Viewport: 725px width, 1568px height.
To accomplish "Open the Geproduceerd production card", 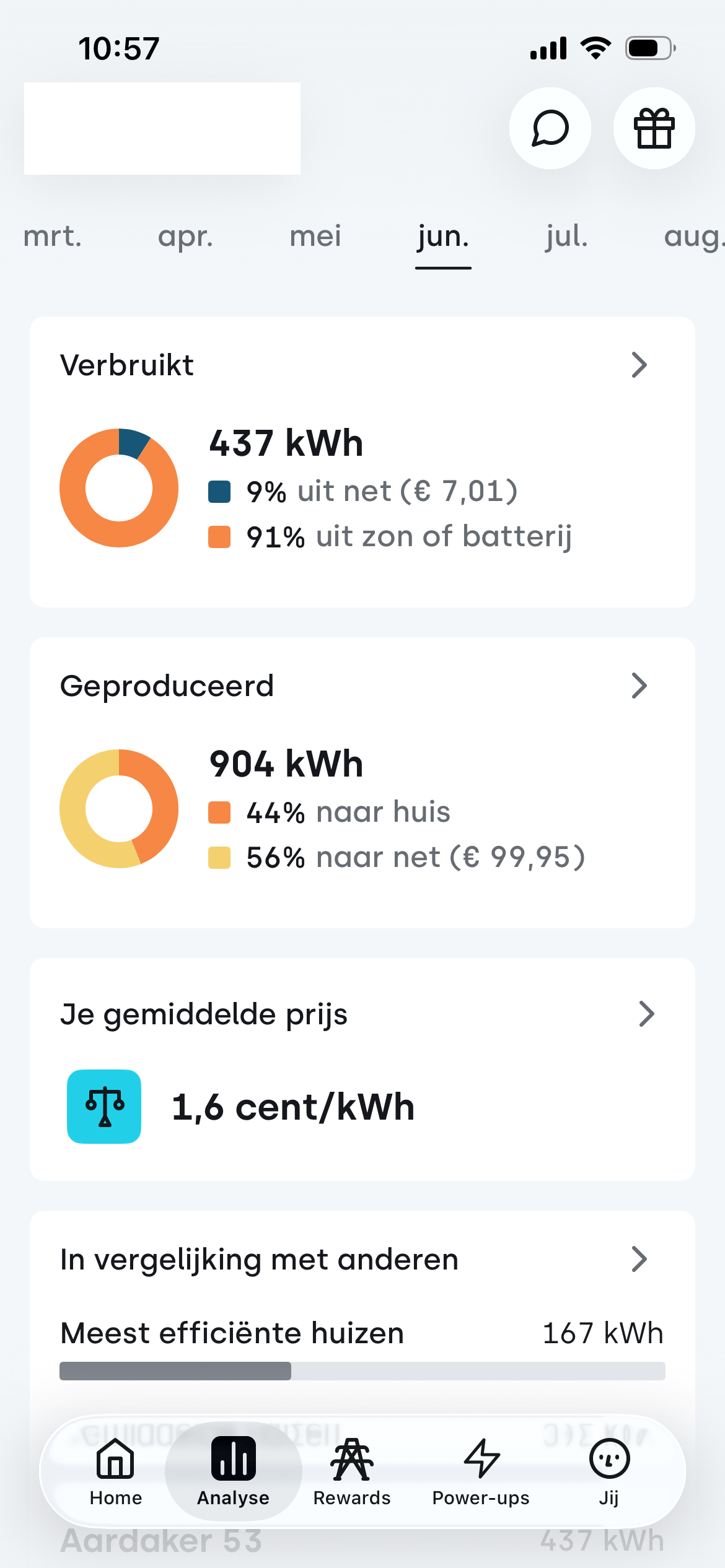I will point(362,783).
